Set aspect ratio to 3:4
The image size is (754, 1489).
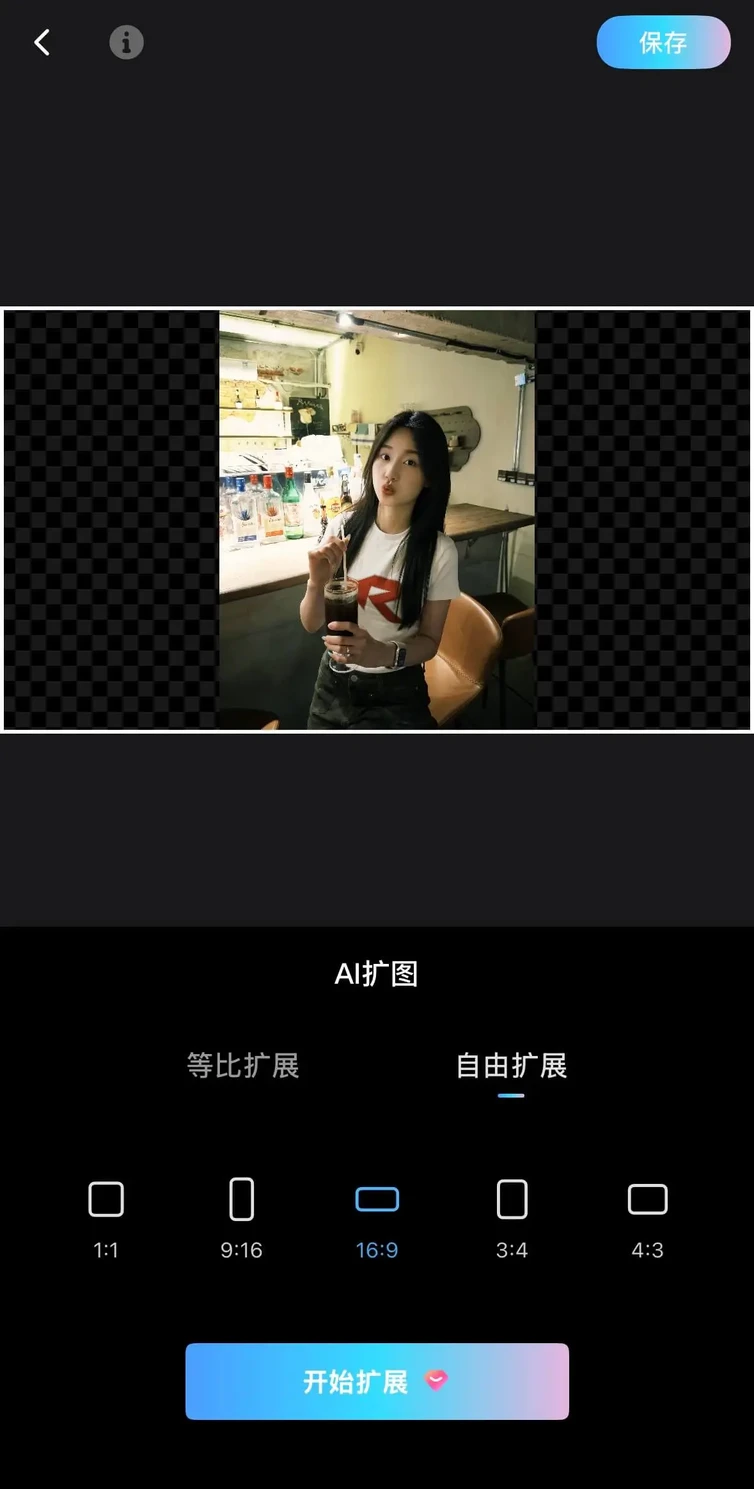tap(512, 1214)
